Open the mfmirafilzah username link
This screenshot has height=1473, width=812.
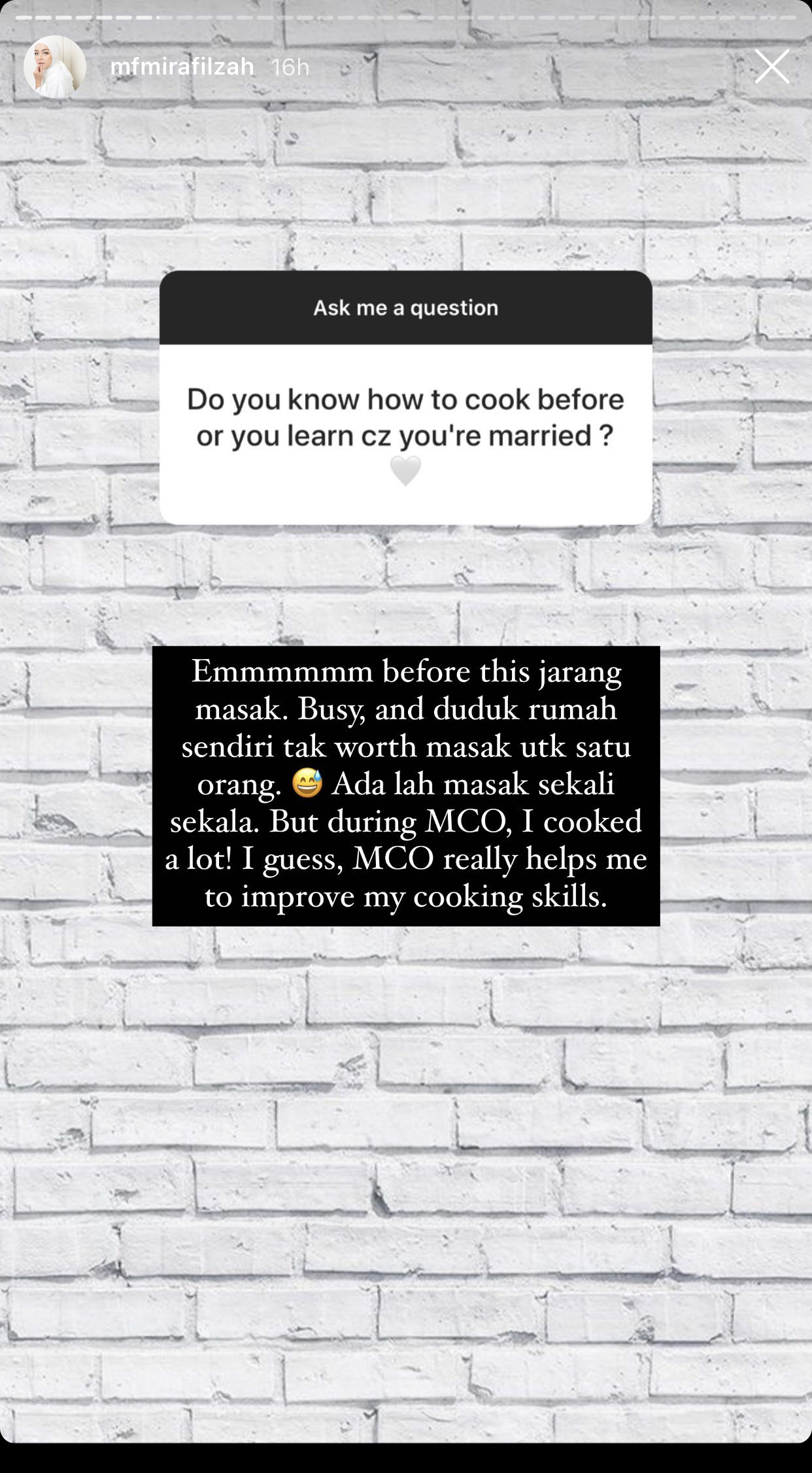point(182,67)
